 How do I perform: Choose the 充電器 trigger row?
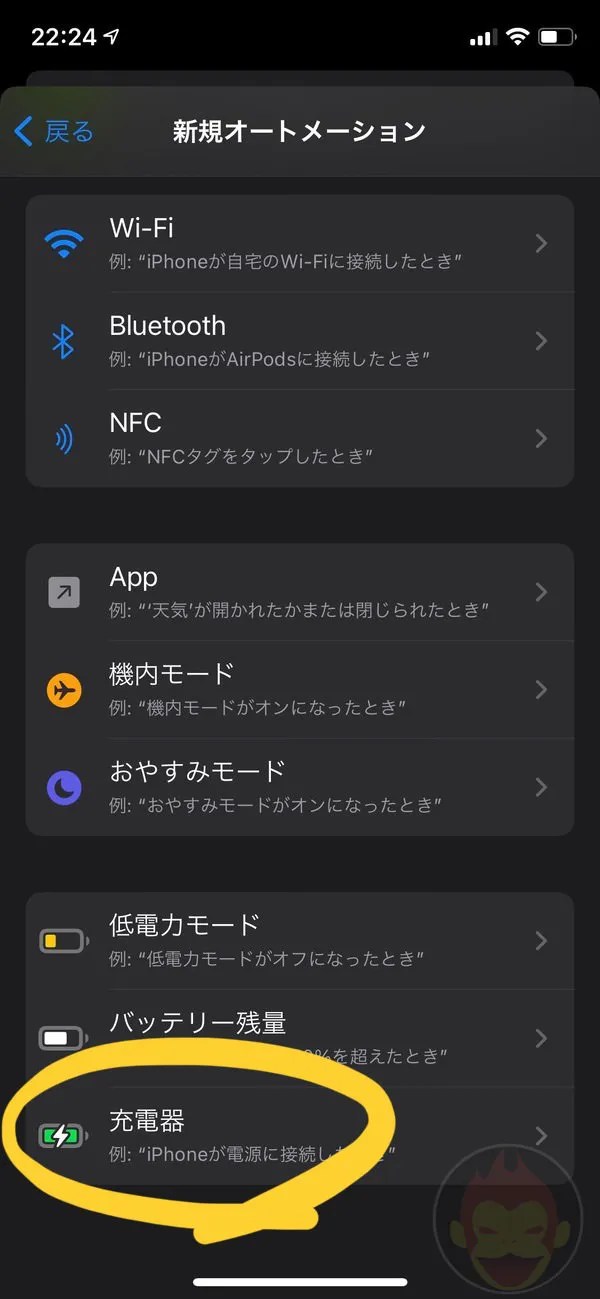(300, 1135)
